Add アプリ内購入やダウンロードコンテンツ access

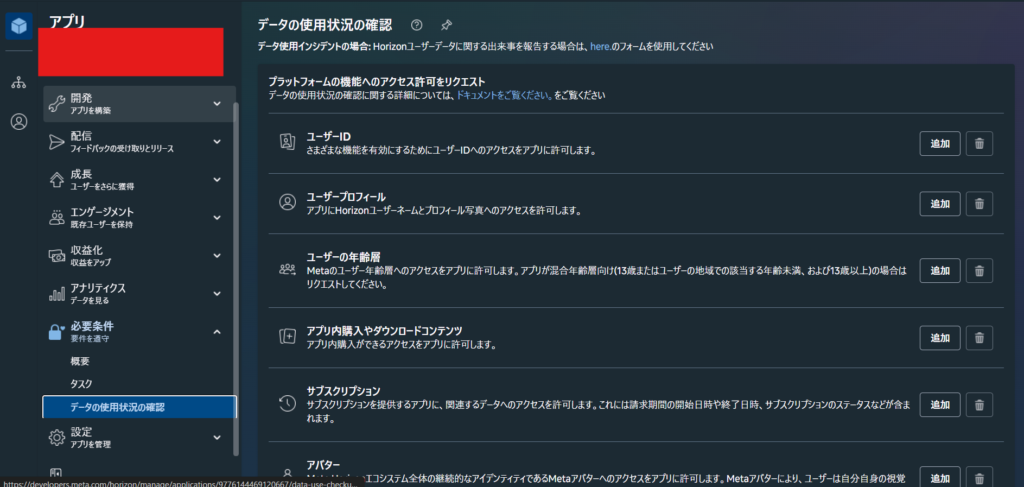click(x=940, y=337)
